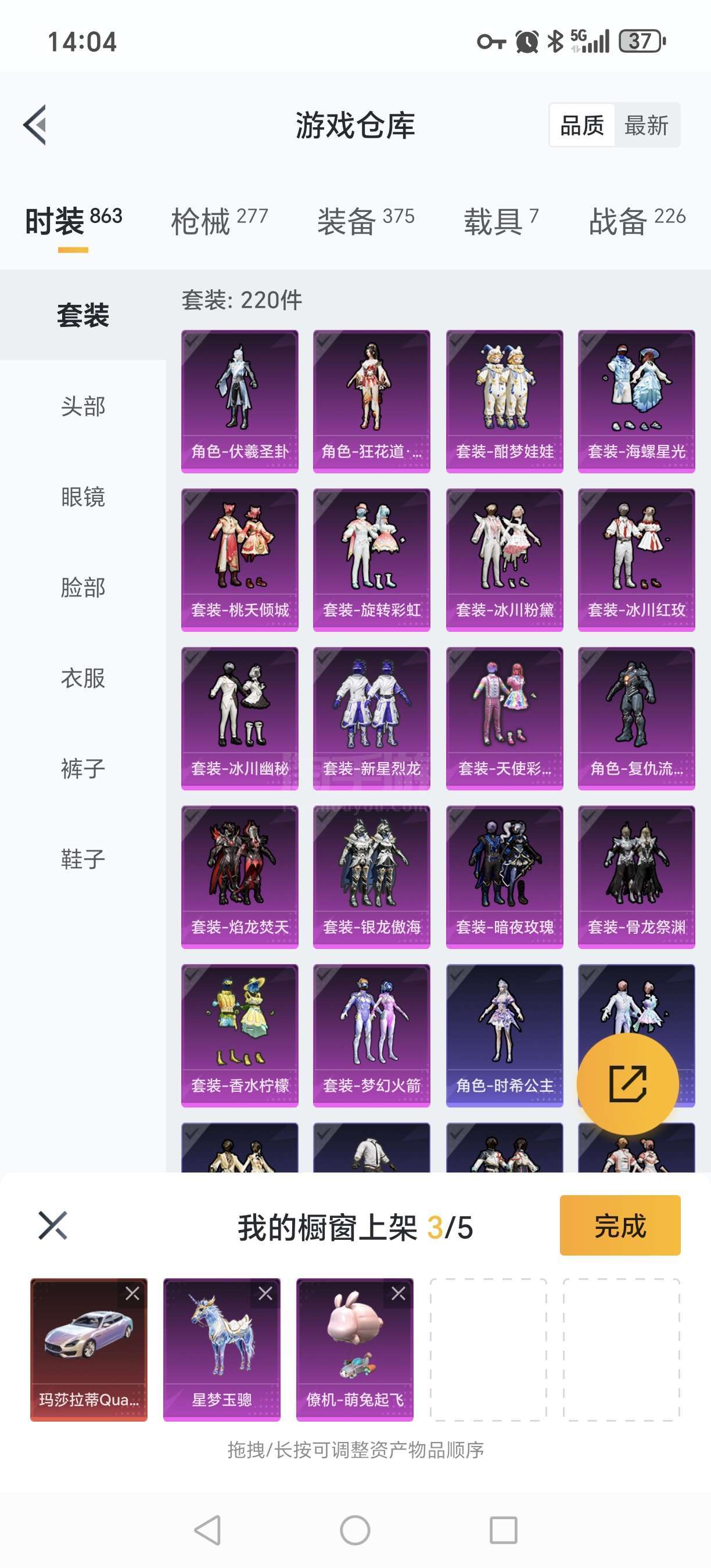Select the 套装-银龙傲海 outfit
The height and width of the screenshot is (1568, 711).
(371, 876)
